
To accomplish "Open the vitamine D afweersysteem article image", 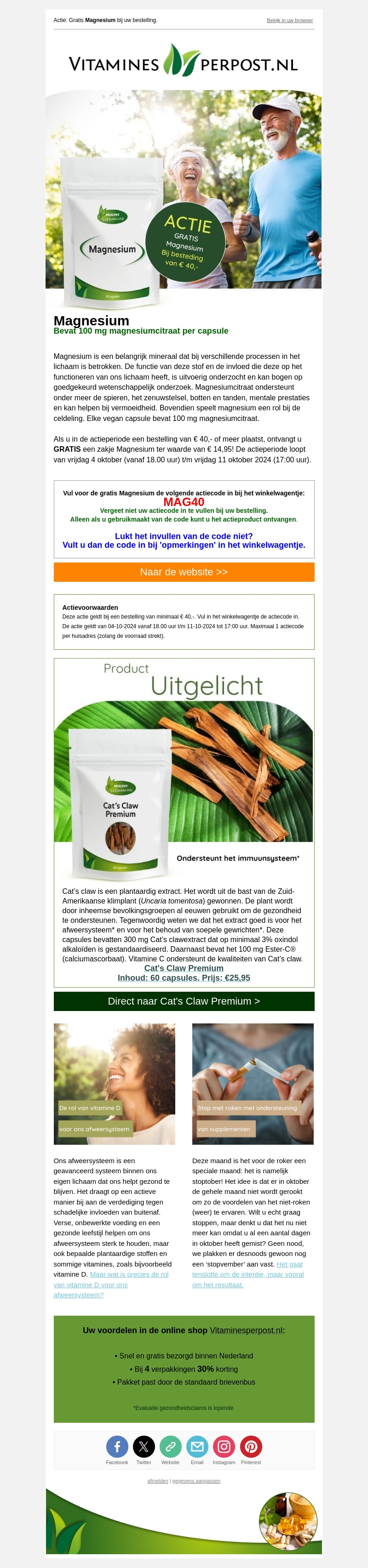I will point(114,1084).
